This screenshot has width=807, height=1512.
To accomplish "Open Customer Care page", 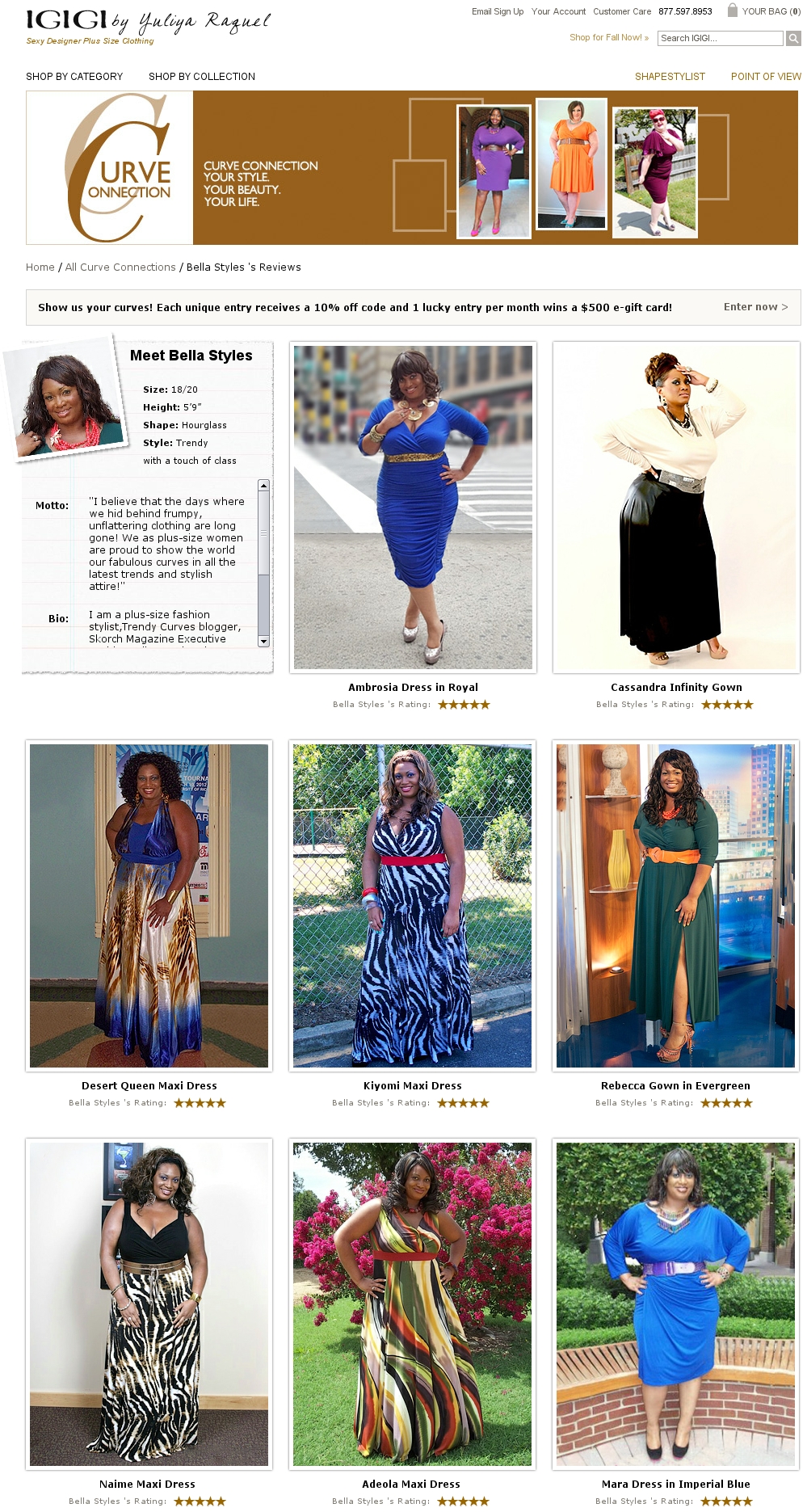I will (x=621, y=11).
